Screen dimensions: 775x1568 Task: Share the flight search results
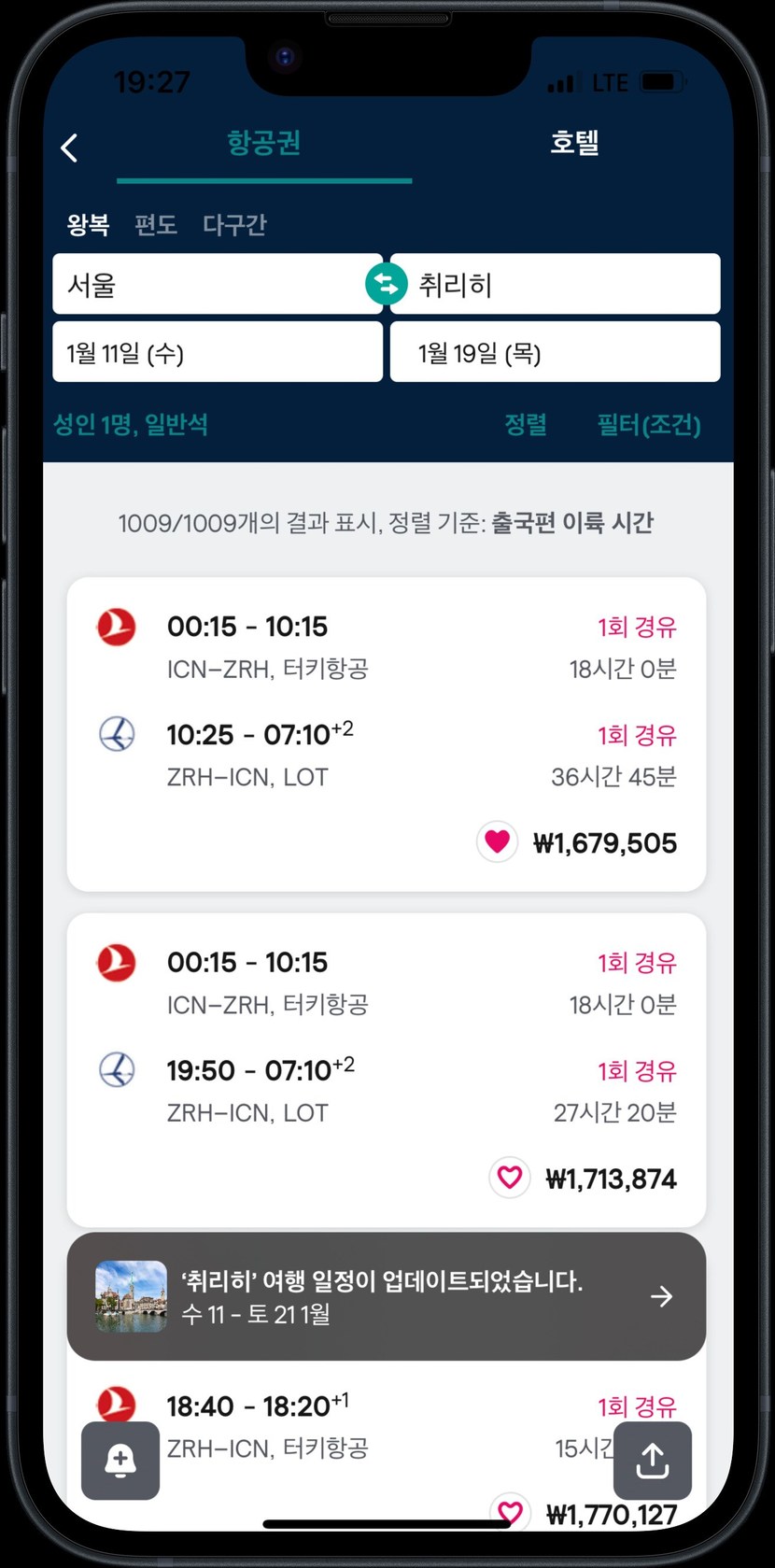[x=652, y=1461]
